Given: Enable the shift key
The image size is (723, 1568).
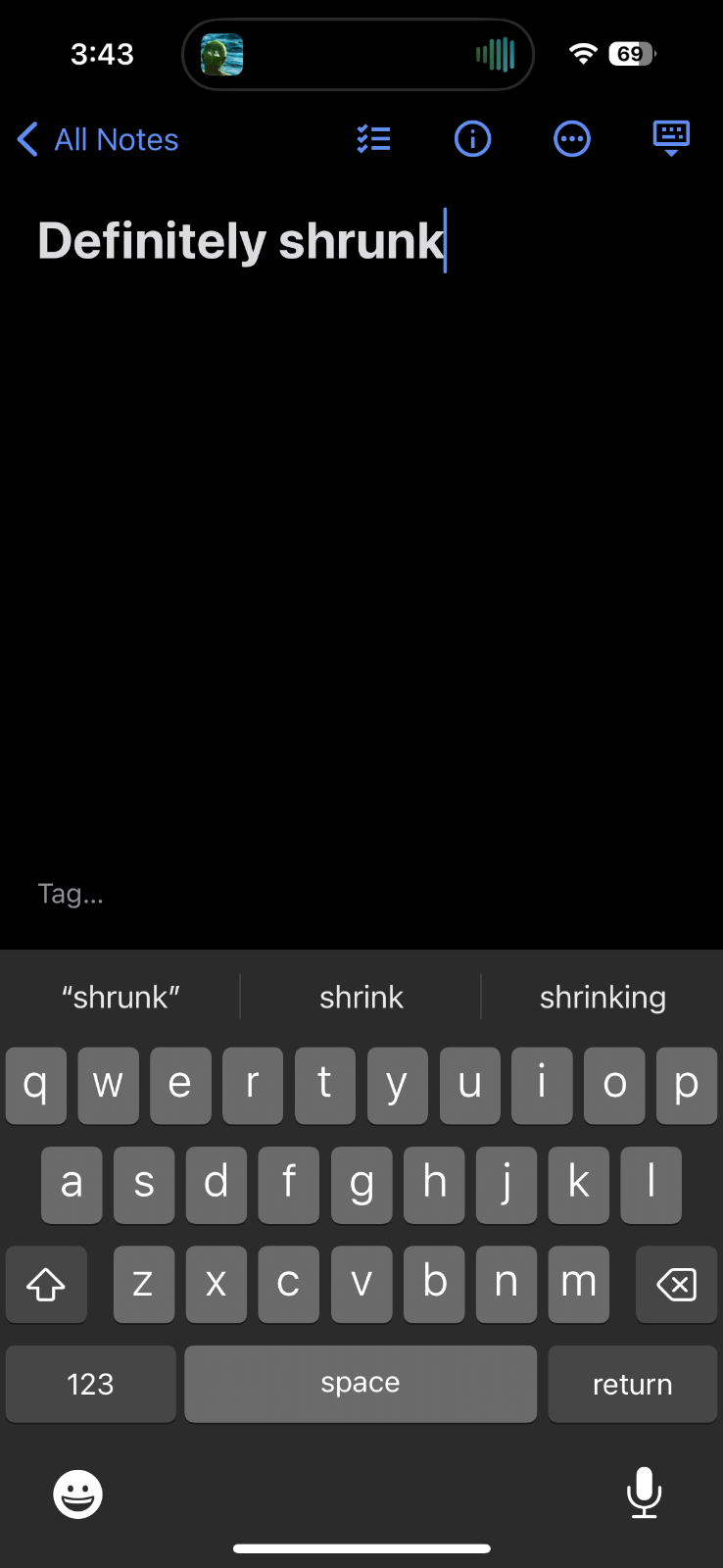Looking at the screenshot, I should (46, 1284).
